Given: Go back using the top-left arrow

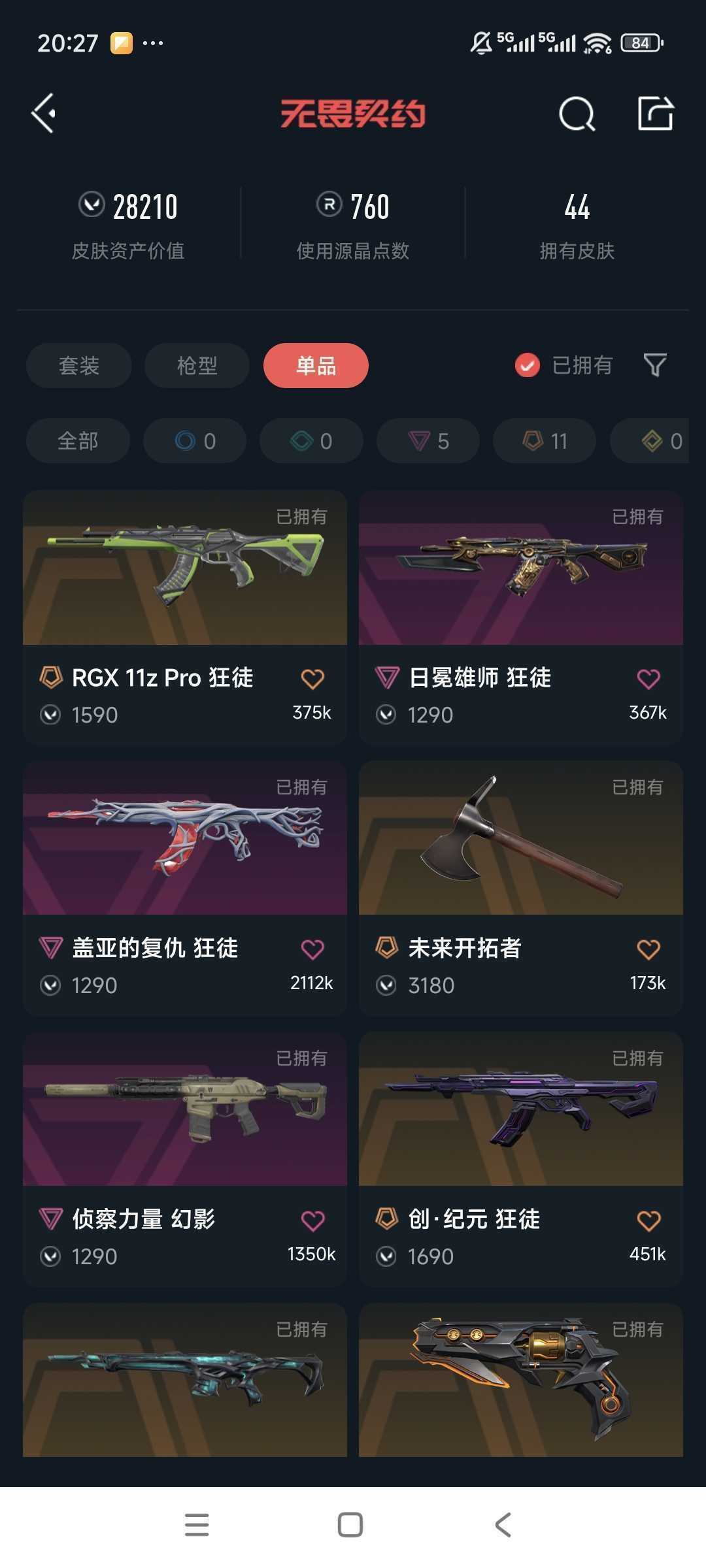Looking at the screenshot, I should tap(44, 114).
